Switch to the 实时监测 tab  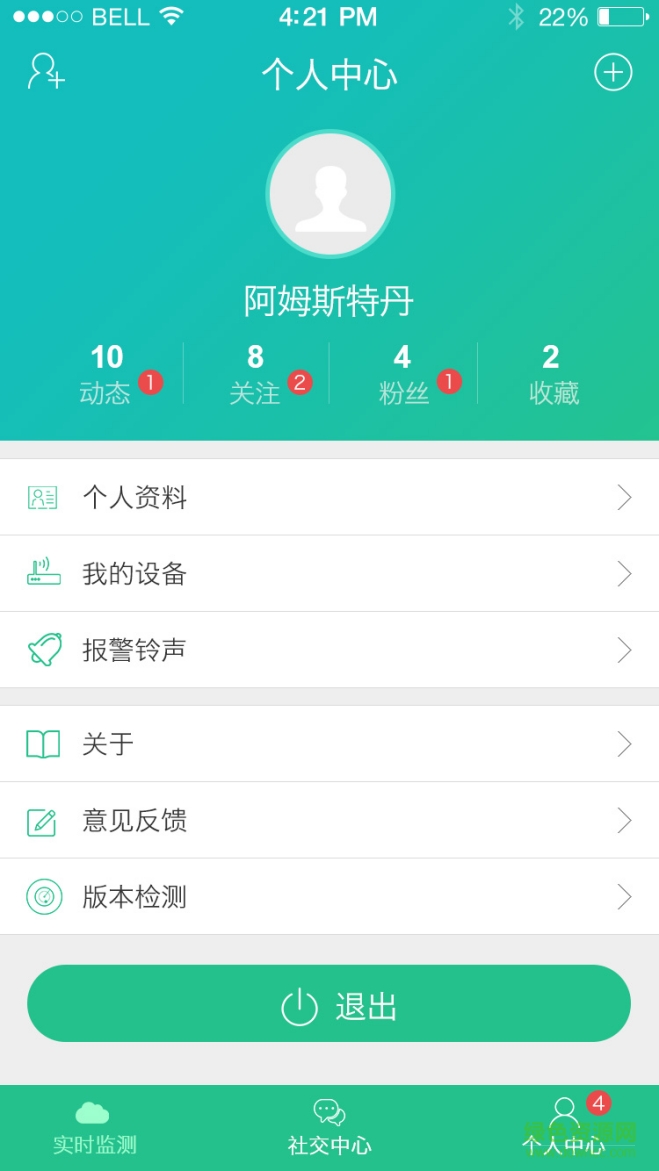[x=94, y=1128]
